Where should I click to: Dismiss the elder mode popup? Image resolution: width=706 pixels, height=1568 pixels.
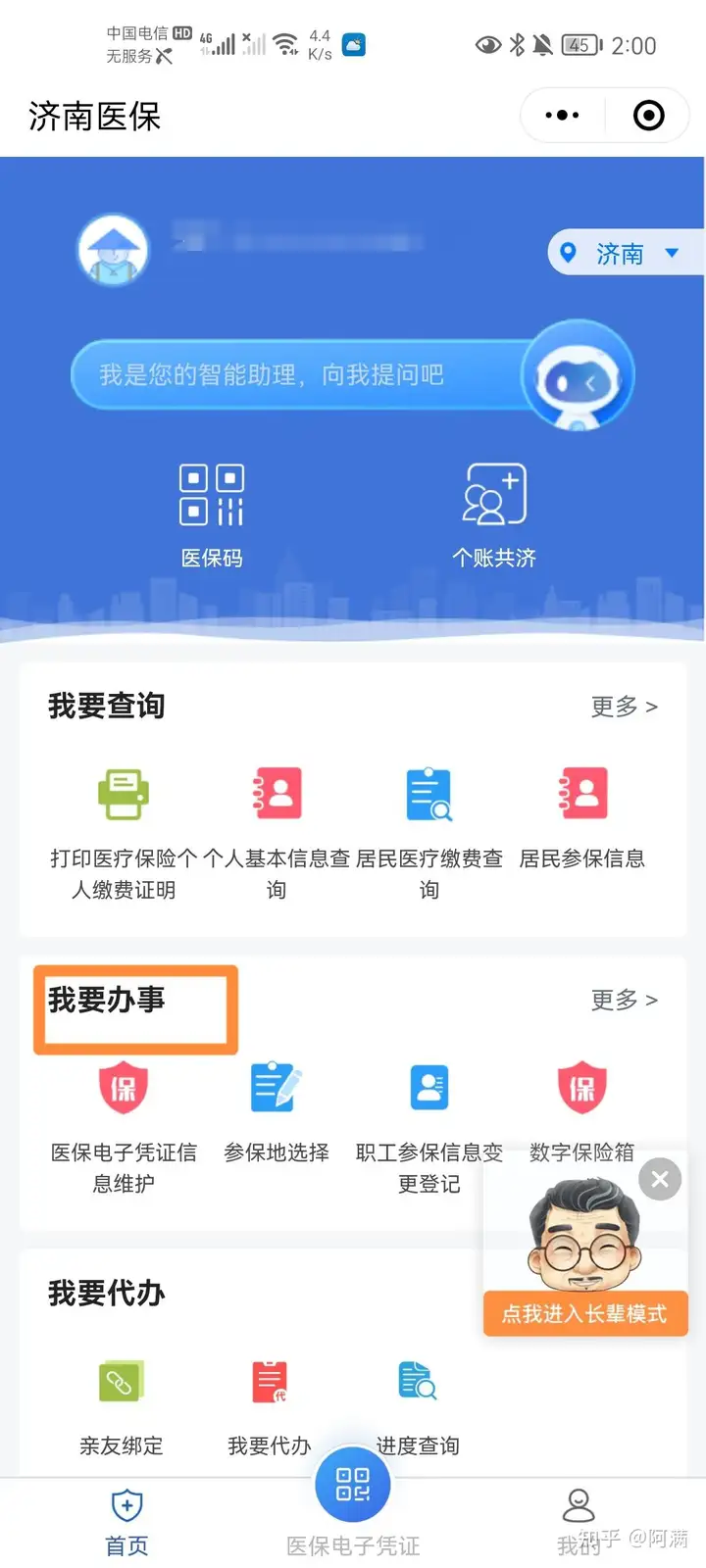(x=660, y=1179)
